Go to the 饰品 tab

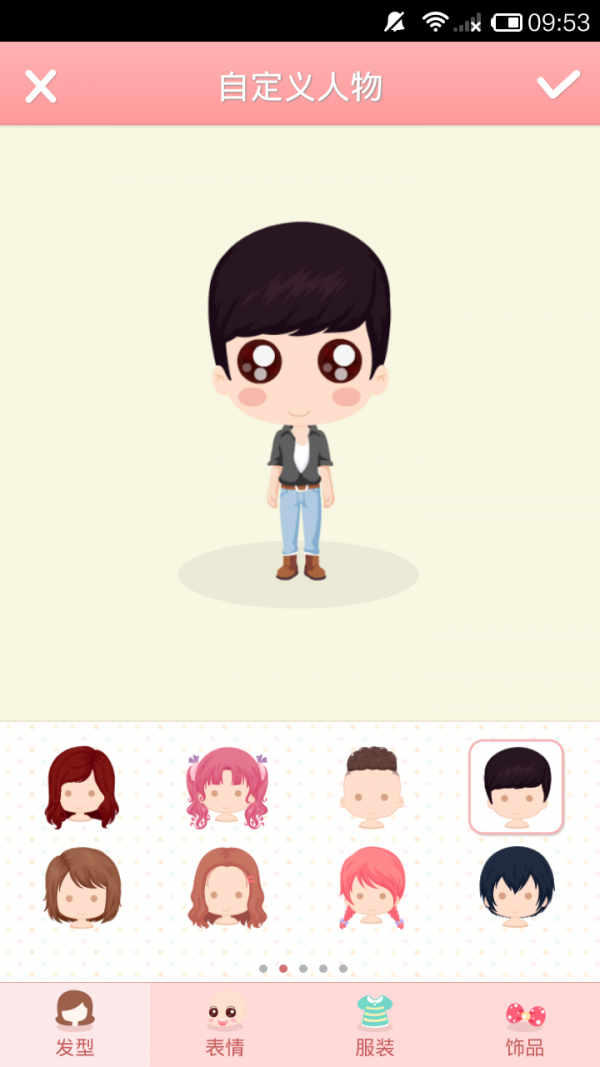[525, 1025]
